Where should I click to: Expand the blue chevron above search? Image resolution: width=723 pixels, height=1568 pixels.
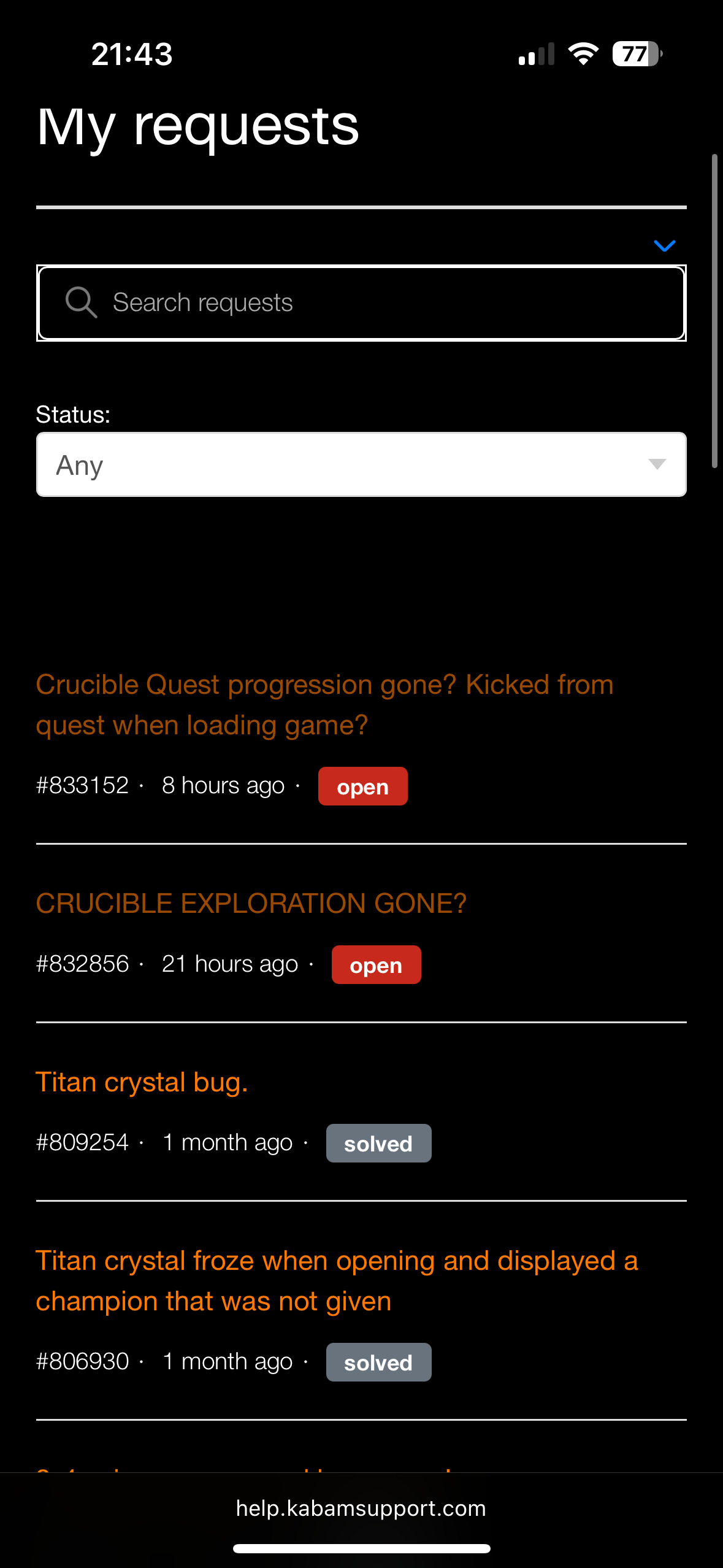click(664, 246)
